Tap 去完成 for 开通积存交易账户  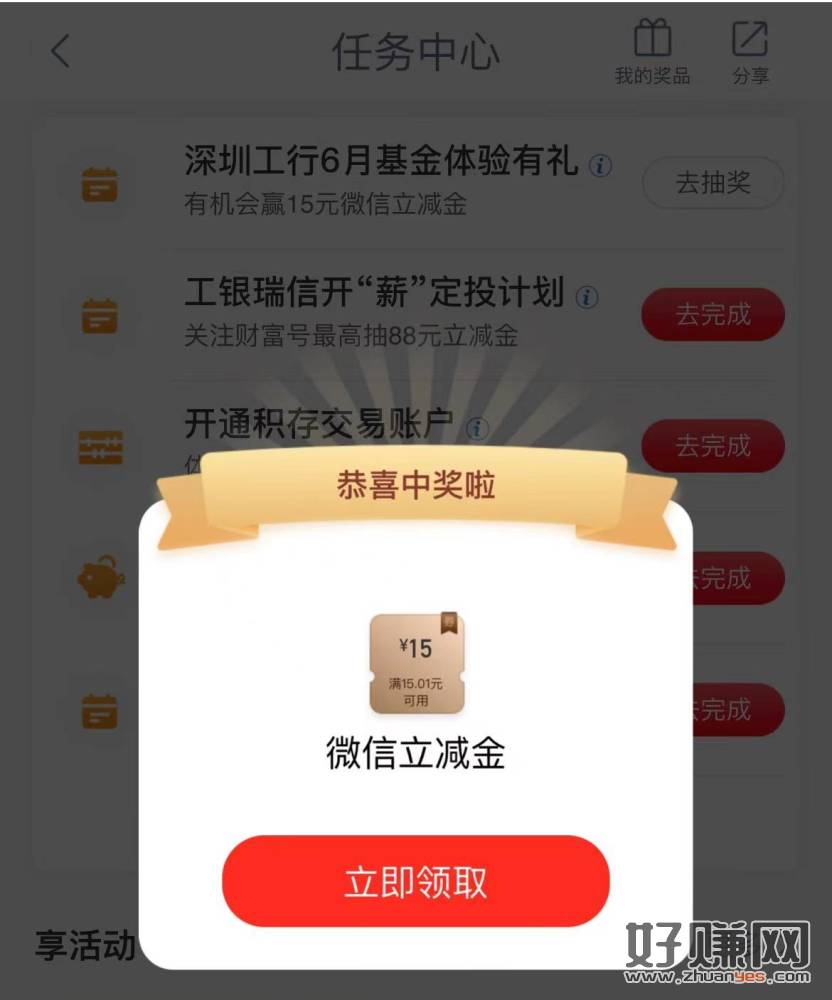[x=712, y=445]
